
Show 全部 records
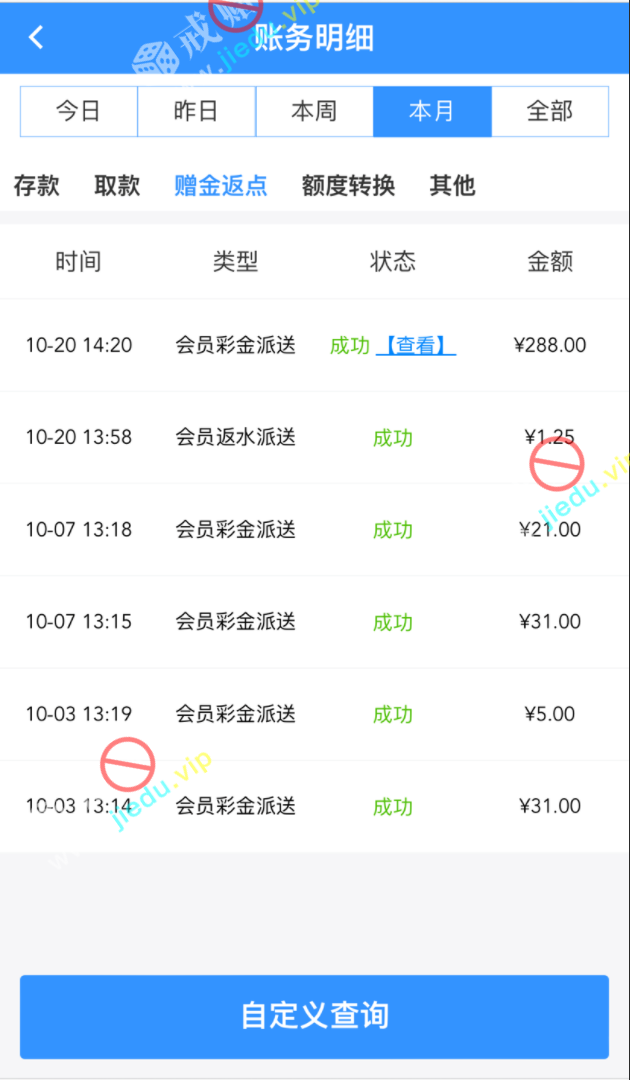point(550,111)
